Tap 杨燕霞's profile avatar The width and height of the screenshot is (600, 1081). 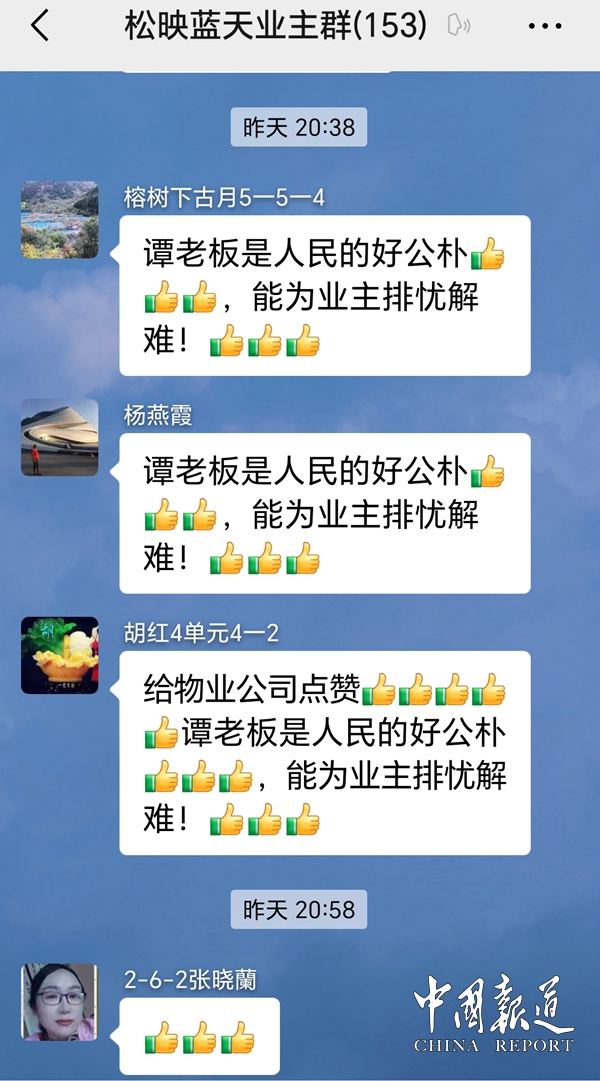[x=60, y=437]
